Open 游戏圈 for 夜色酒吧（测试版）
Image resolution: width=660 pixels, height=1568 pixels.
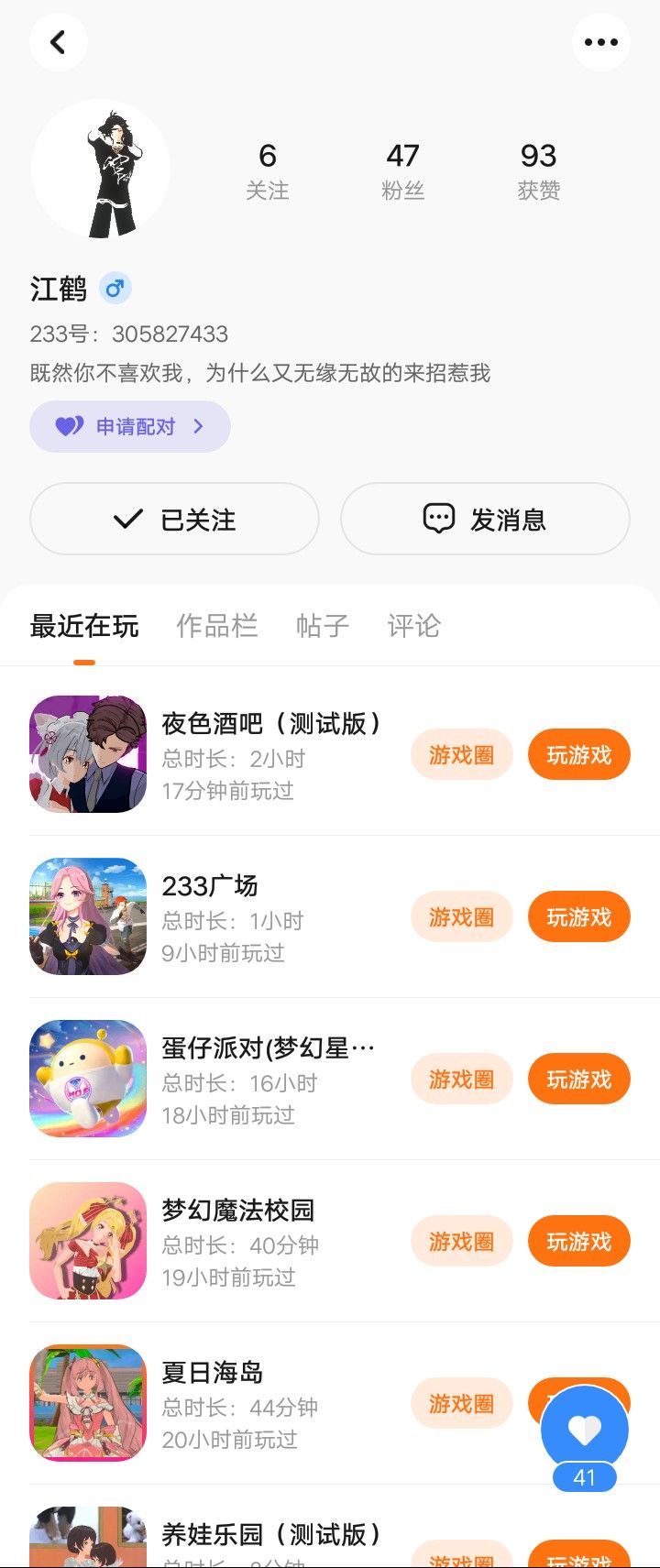(461, 755)
